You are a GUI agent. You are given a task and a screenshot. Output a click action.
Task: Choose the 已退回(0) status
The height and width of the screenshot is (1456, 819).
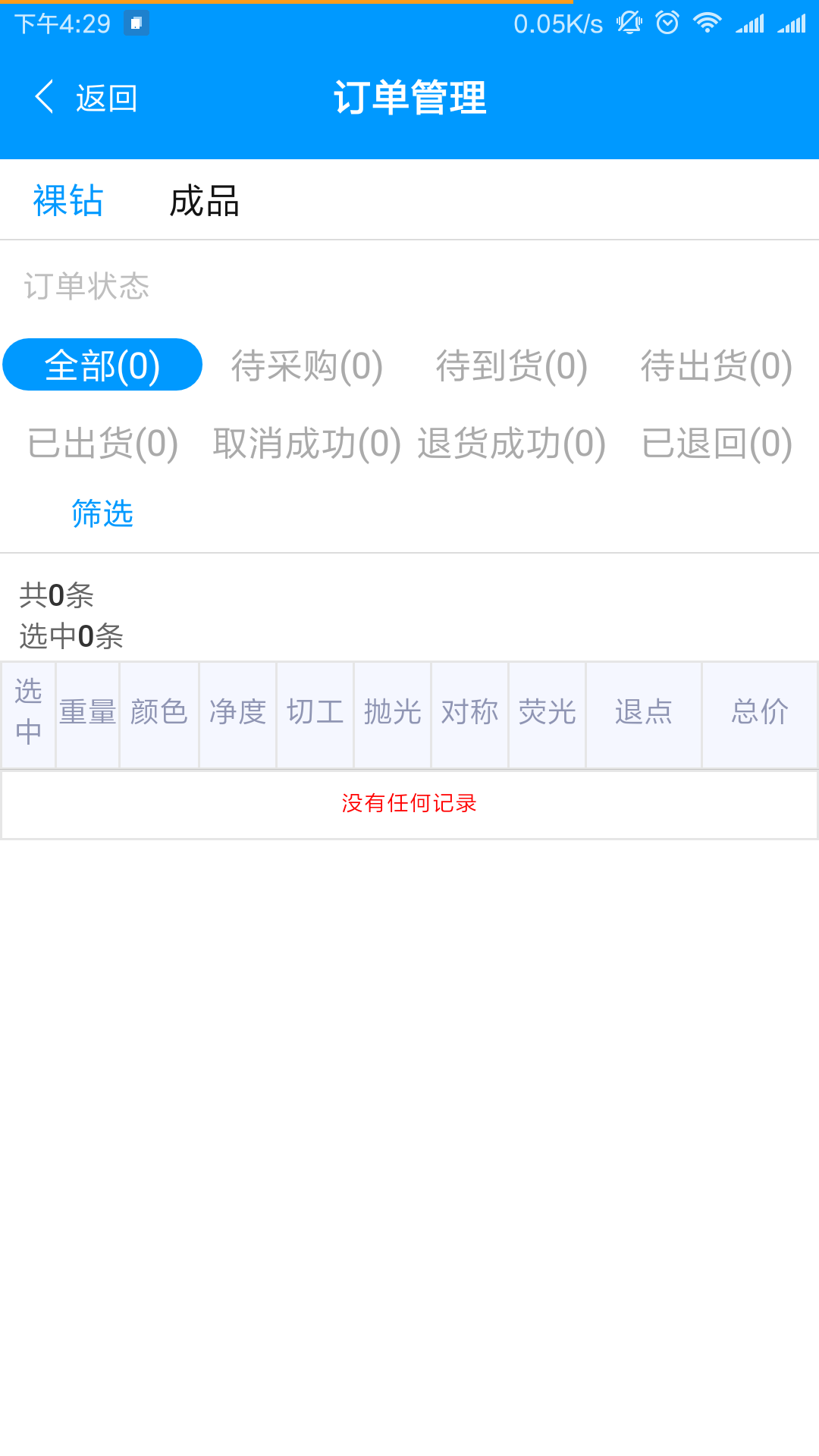(717, 444)
